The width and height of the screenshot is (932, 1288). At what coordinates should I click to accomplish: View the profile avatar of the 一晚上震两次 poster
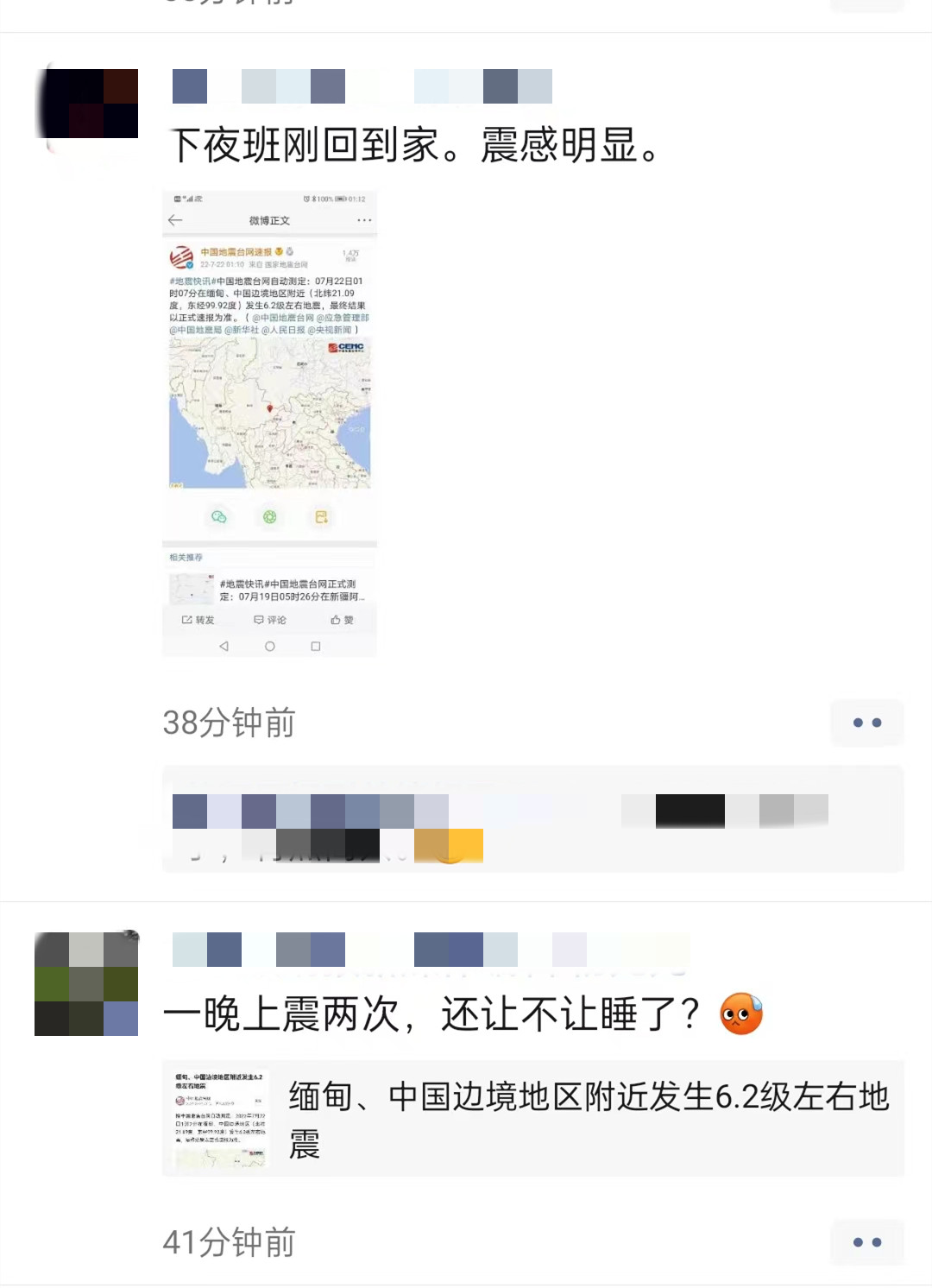86,983
